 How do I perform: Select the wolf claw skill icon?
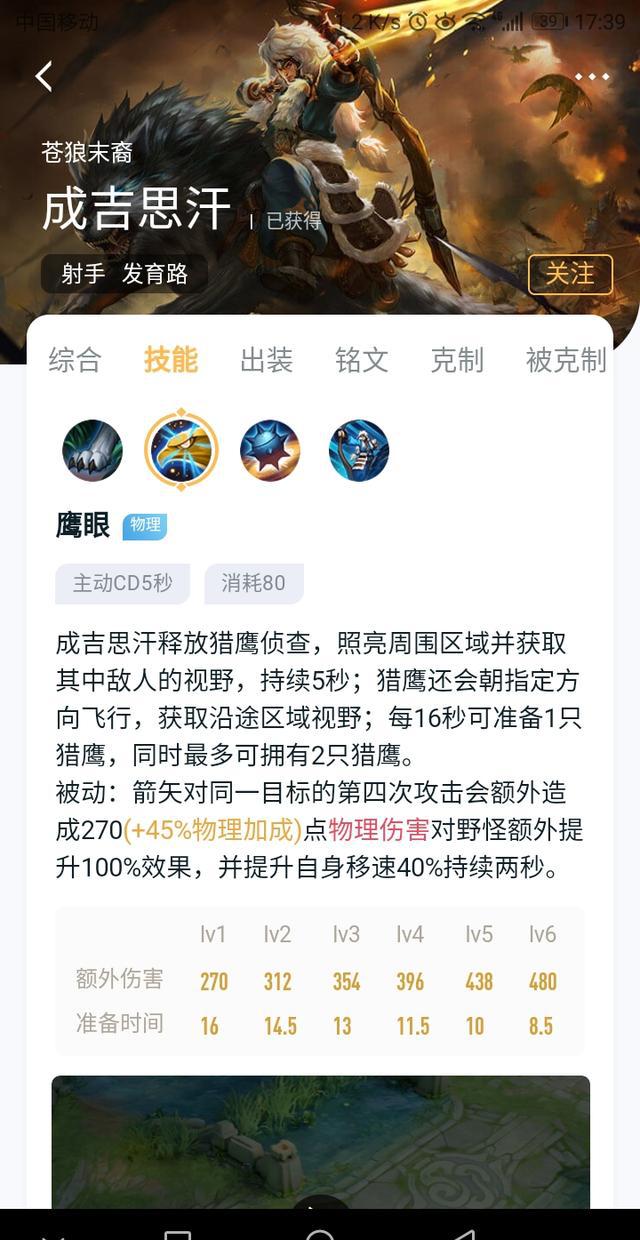point(92,451)
